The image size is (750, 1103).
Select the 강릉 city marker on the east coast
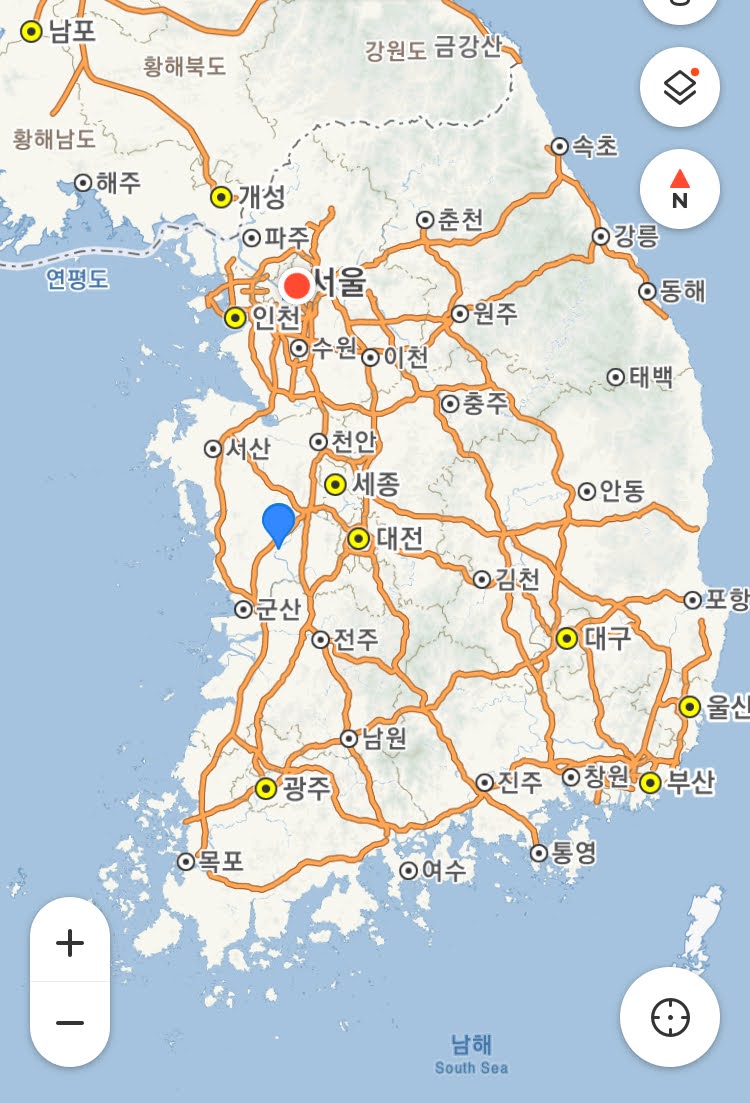pos(599,238)
